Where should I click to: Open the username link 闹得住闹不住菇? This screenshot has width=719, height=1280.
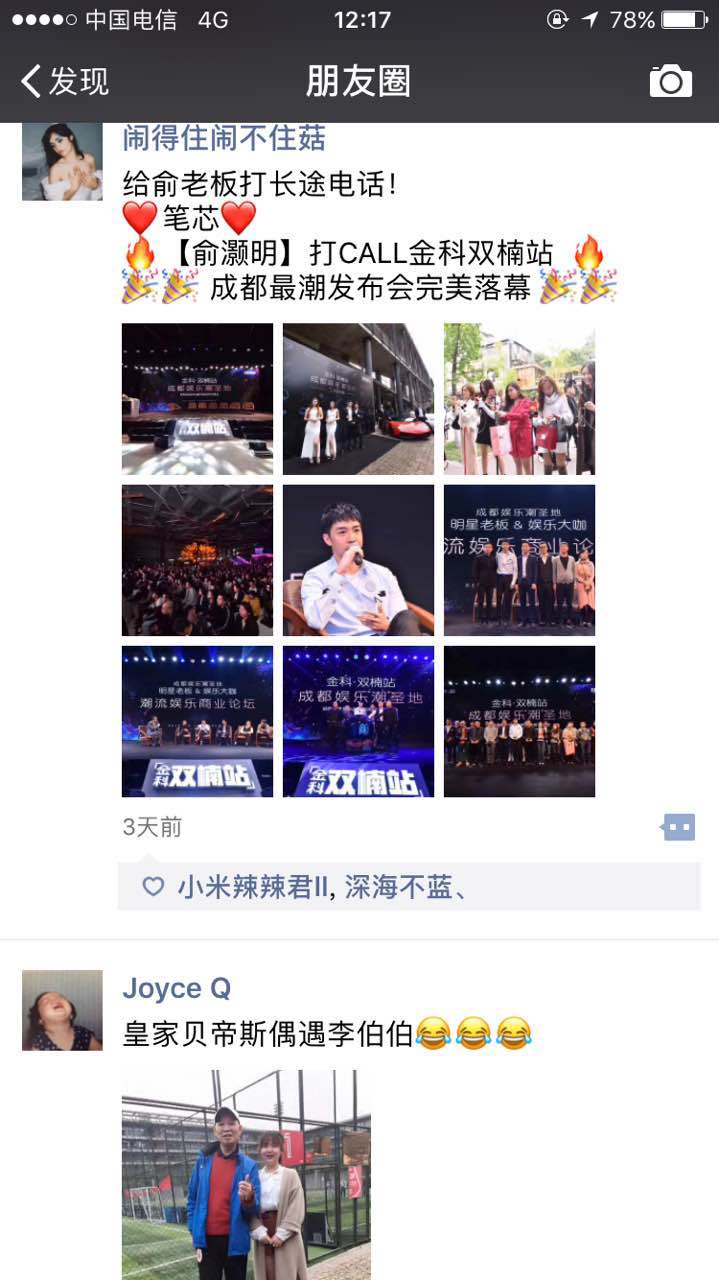pos(224,138)
